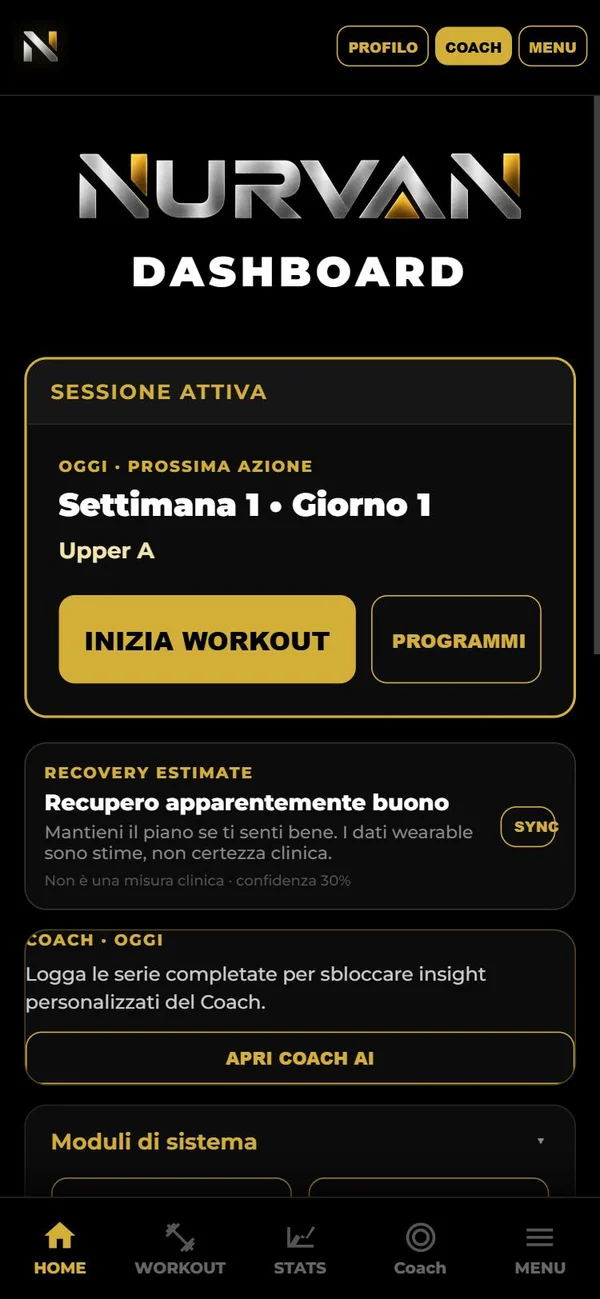Go to the STATS tab

[300, 1249]
